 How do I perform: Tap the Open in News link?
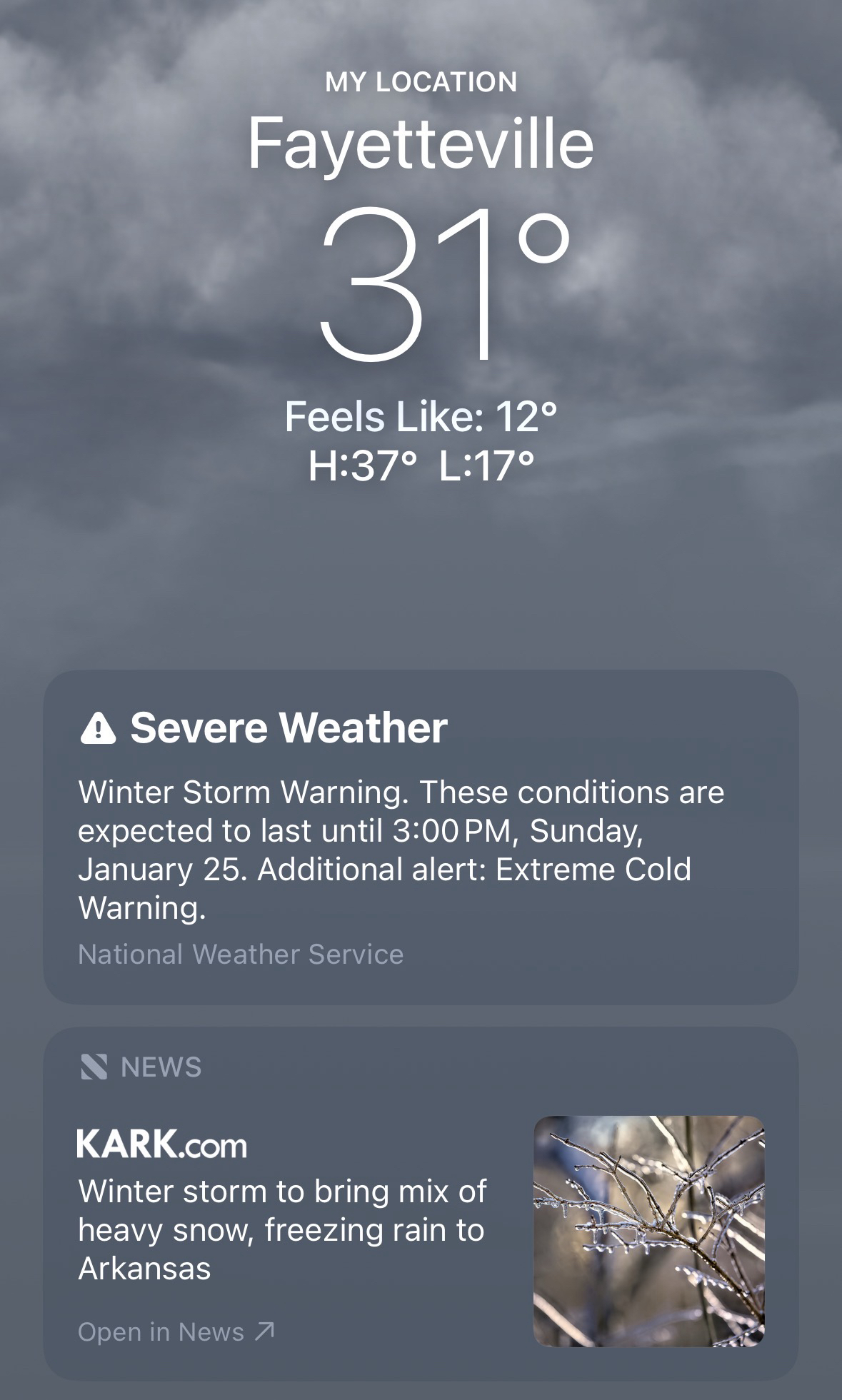point(176,1331)
